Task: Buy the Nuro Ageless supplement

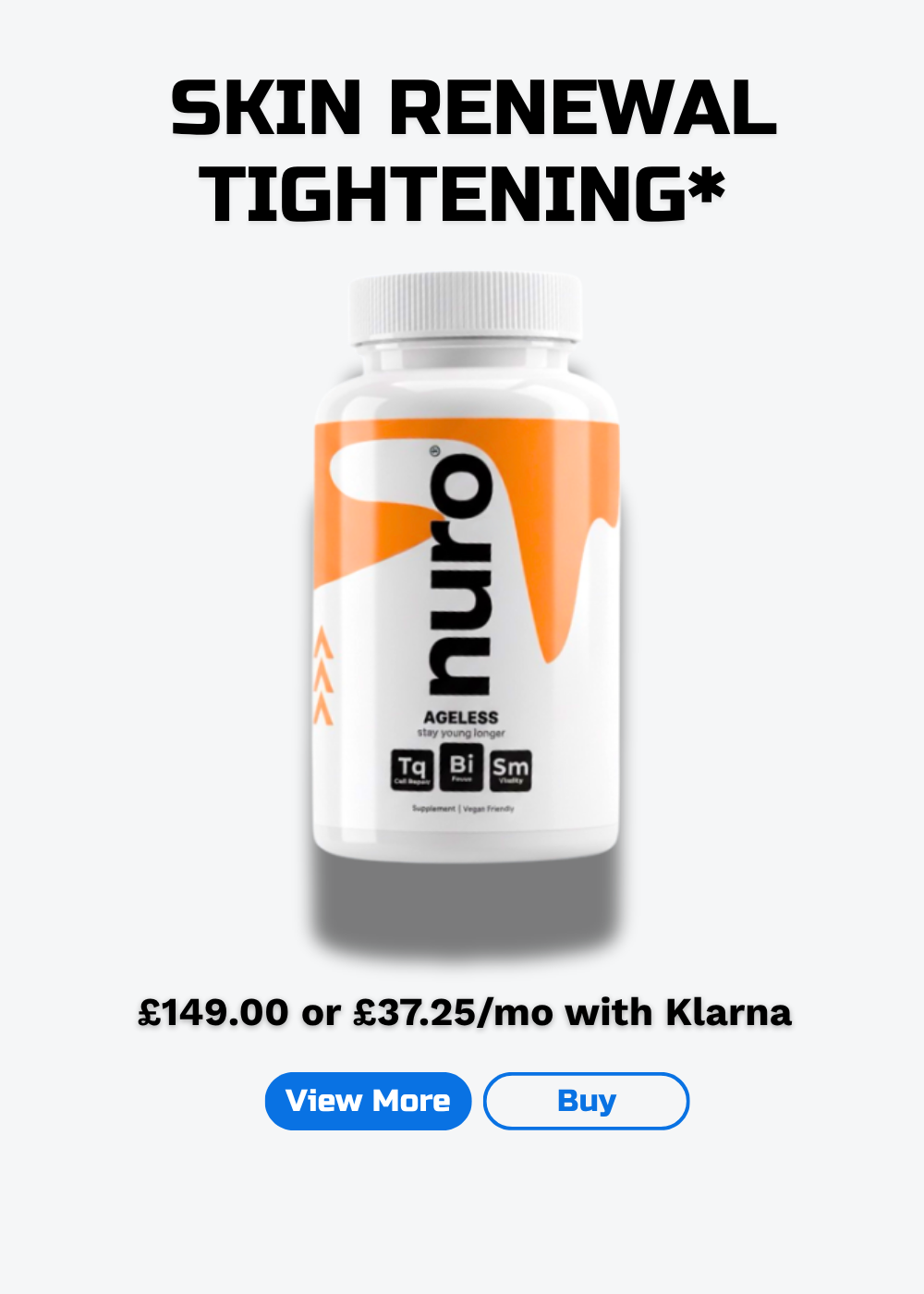Action: click(586, 1101)
